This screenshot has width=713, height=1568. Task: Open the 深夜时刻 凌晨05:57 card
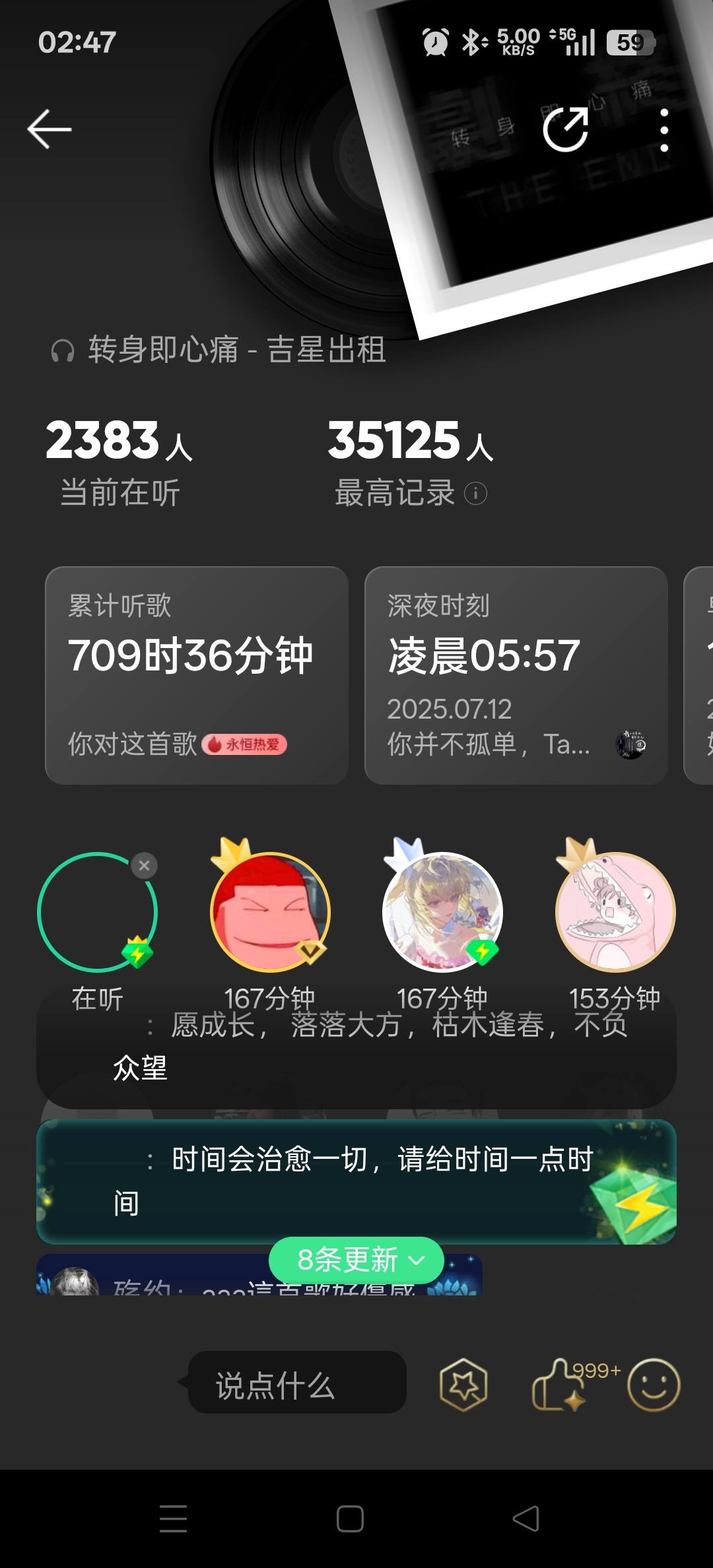(516, 675)
